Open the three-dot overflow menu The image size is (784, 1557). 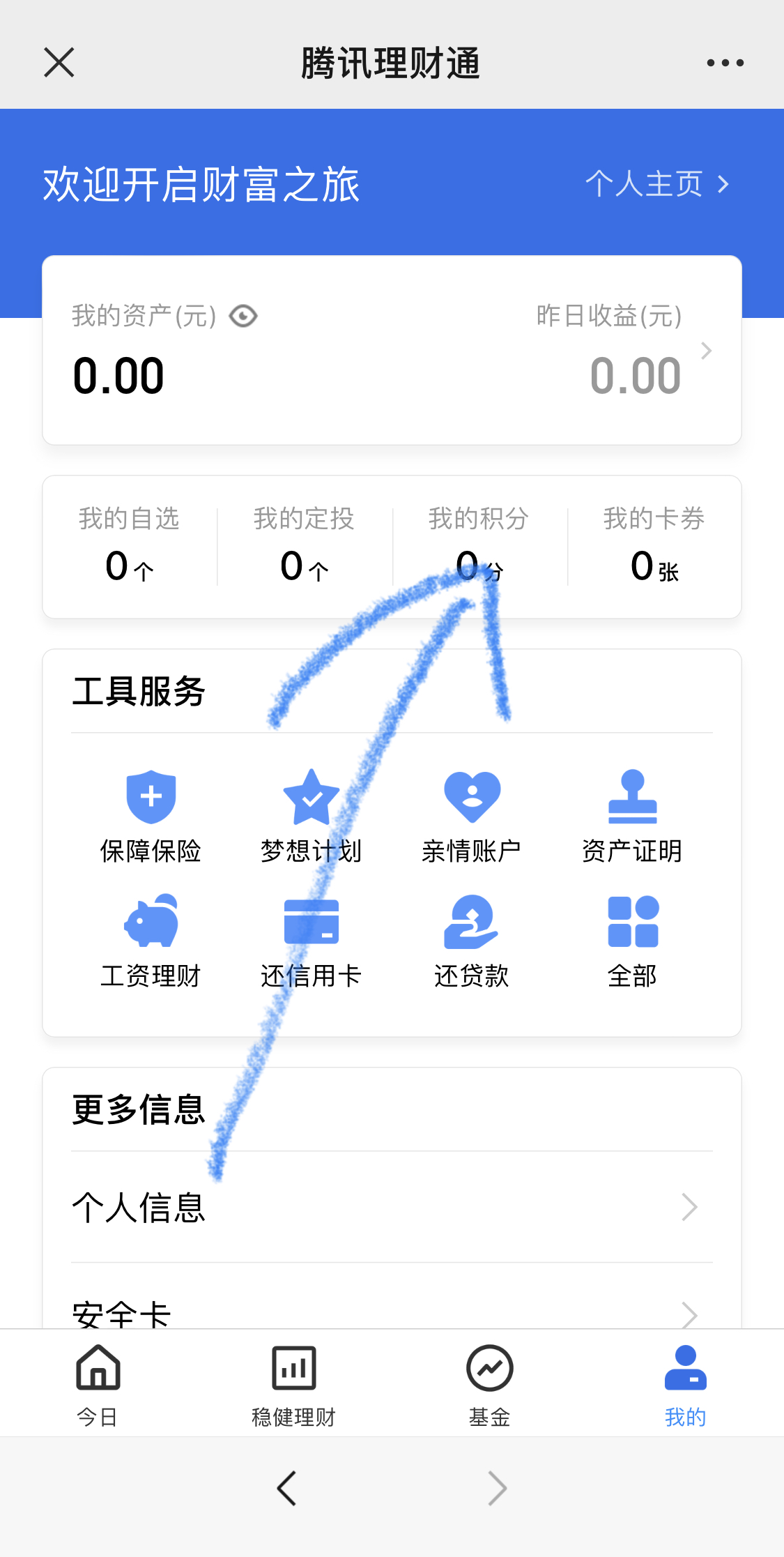click(x=725, y=63)
